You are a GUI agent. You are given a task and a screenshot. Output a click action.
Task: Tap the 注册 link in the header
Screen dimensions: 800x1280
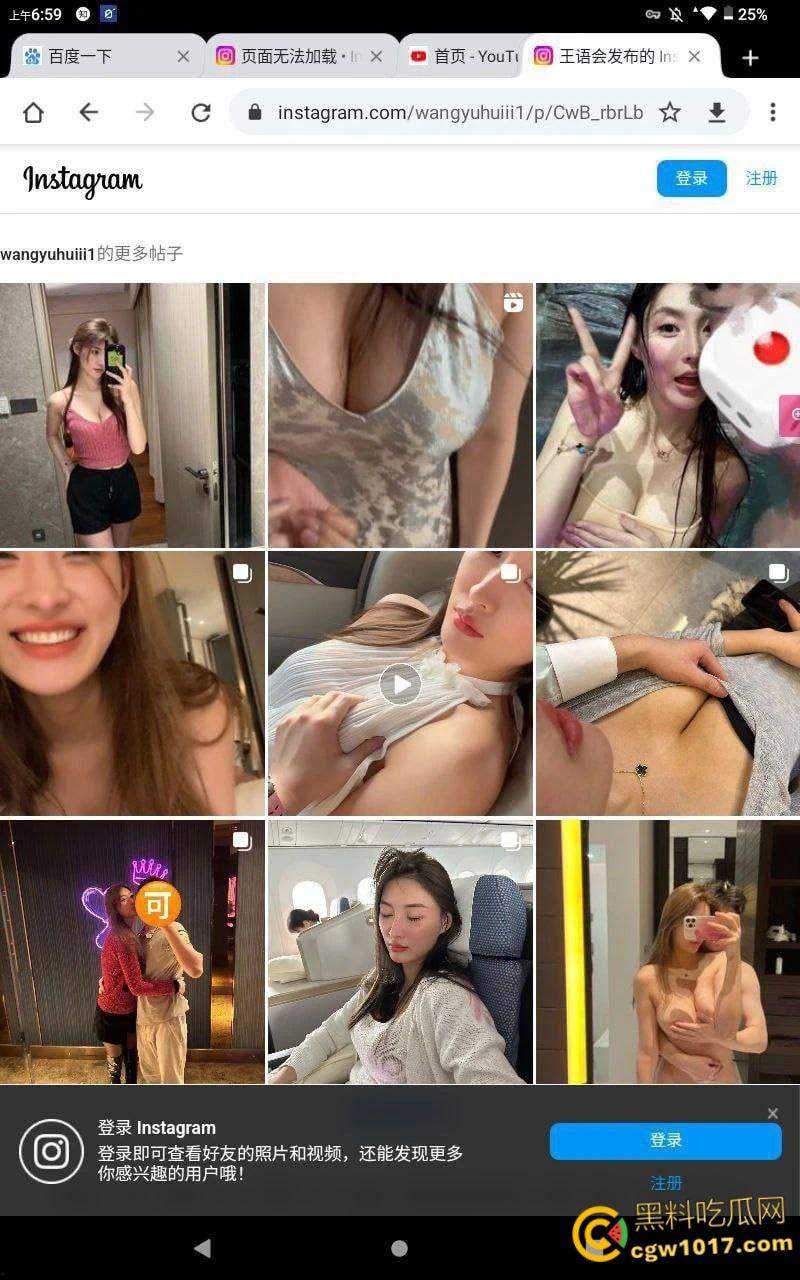click(x=761, y=178)
